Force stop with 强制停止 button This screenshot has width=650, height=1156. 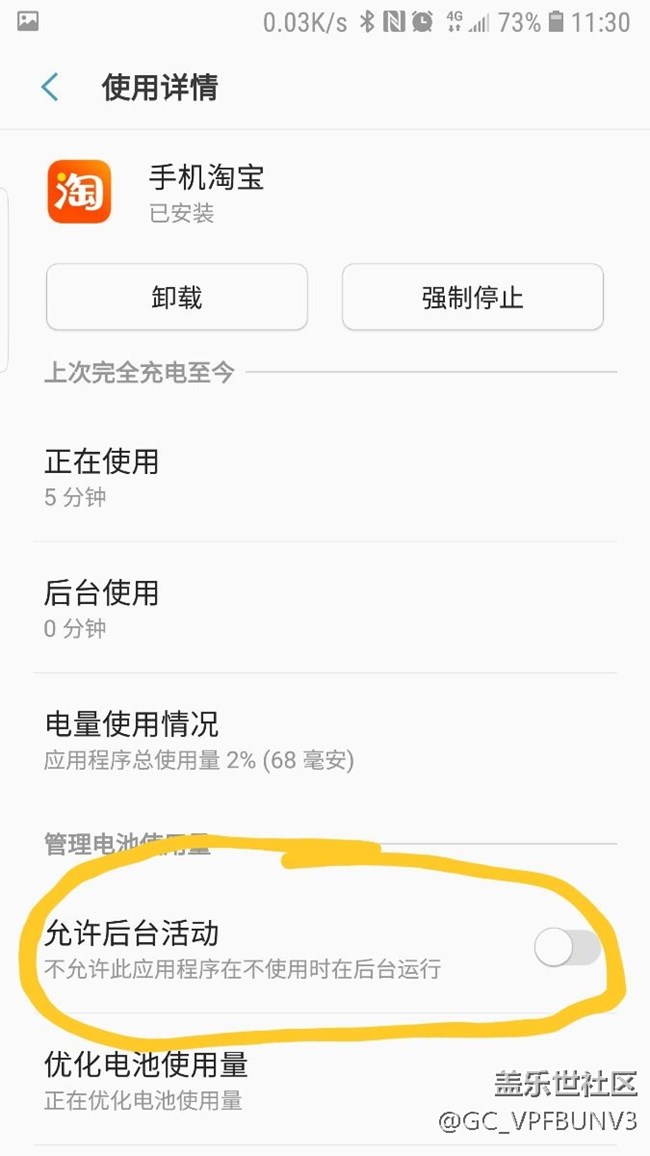click(x=472, y=297)
